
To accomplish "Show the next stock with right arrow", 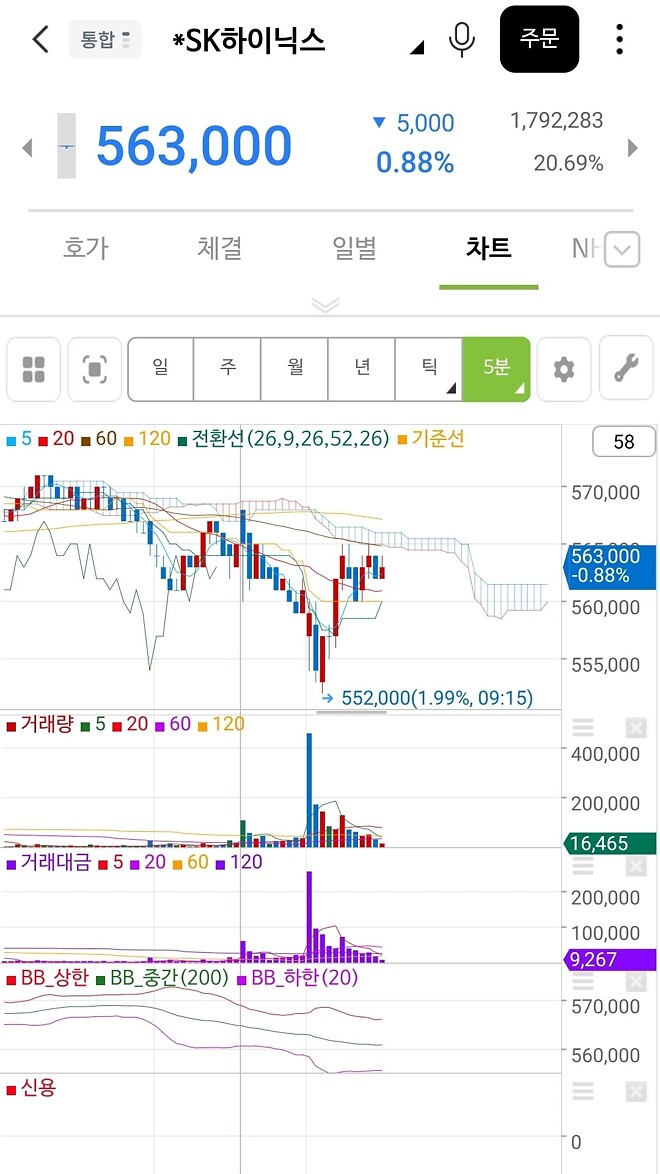I will 632,148.
